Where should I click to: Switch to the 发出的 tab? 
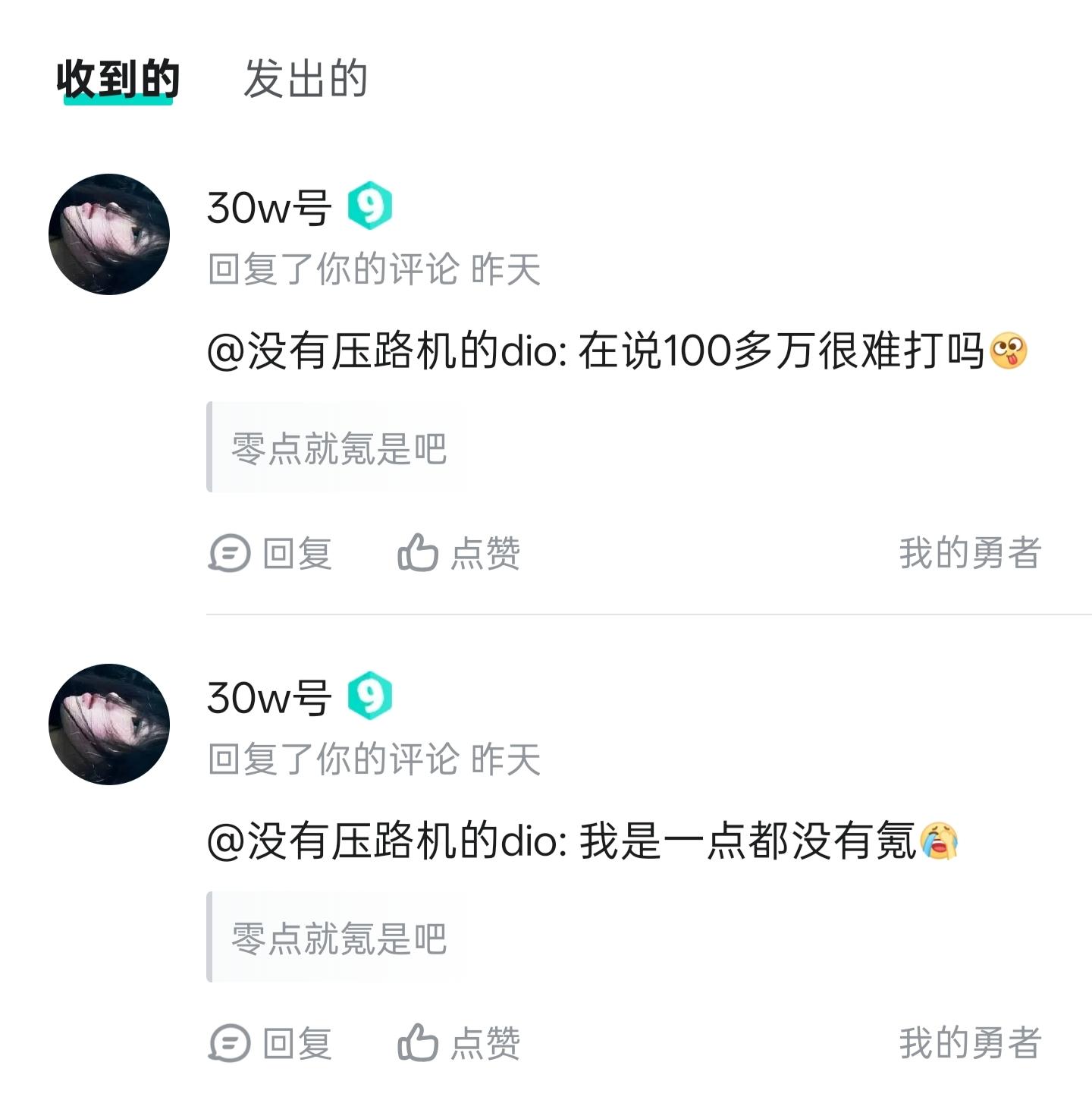(306, 79)
